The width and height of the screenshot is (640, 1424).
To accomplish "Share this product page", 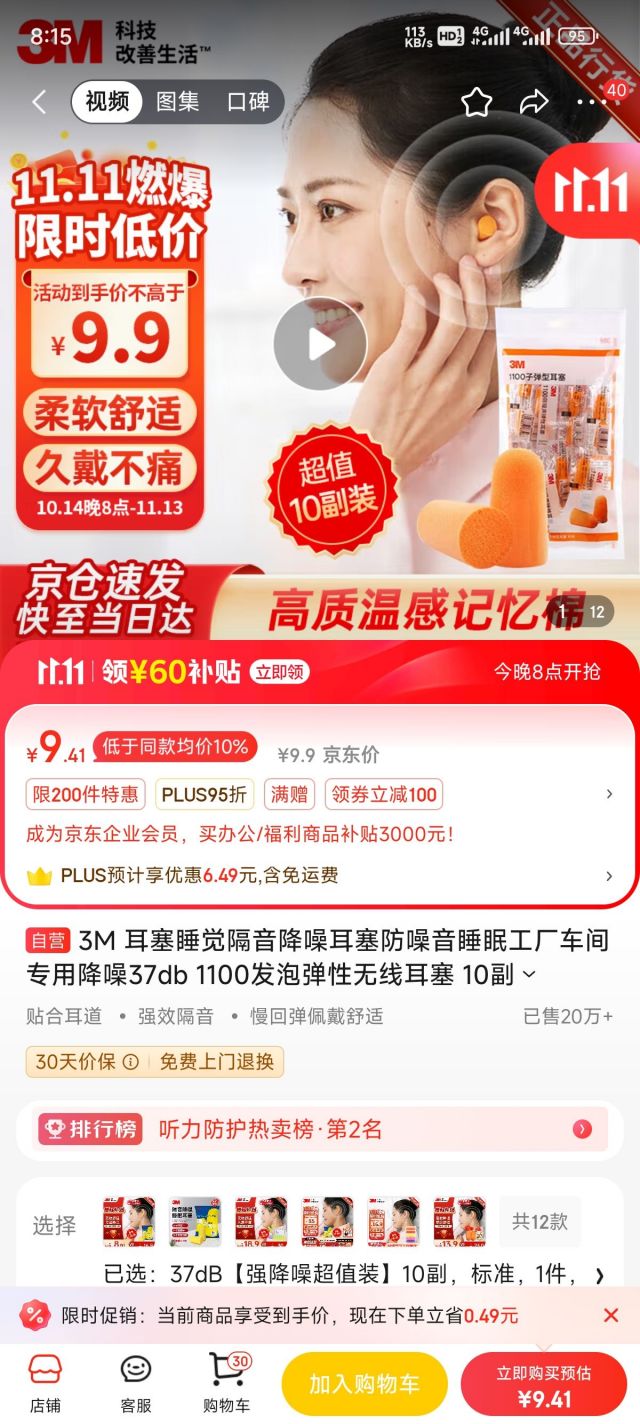I will pos(534,101).
